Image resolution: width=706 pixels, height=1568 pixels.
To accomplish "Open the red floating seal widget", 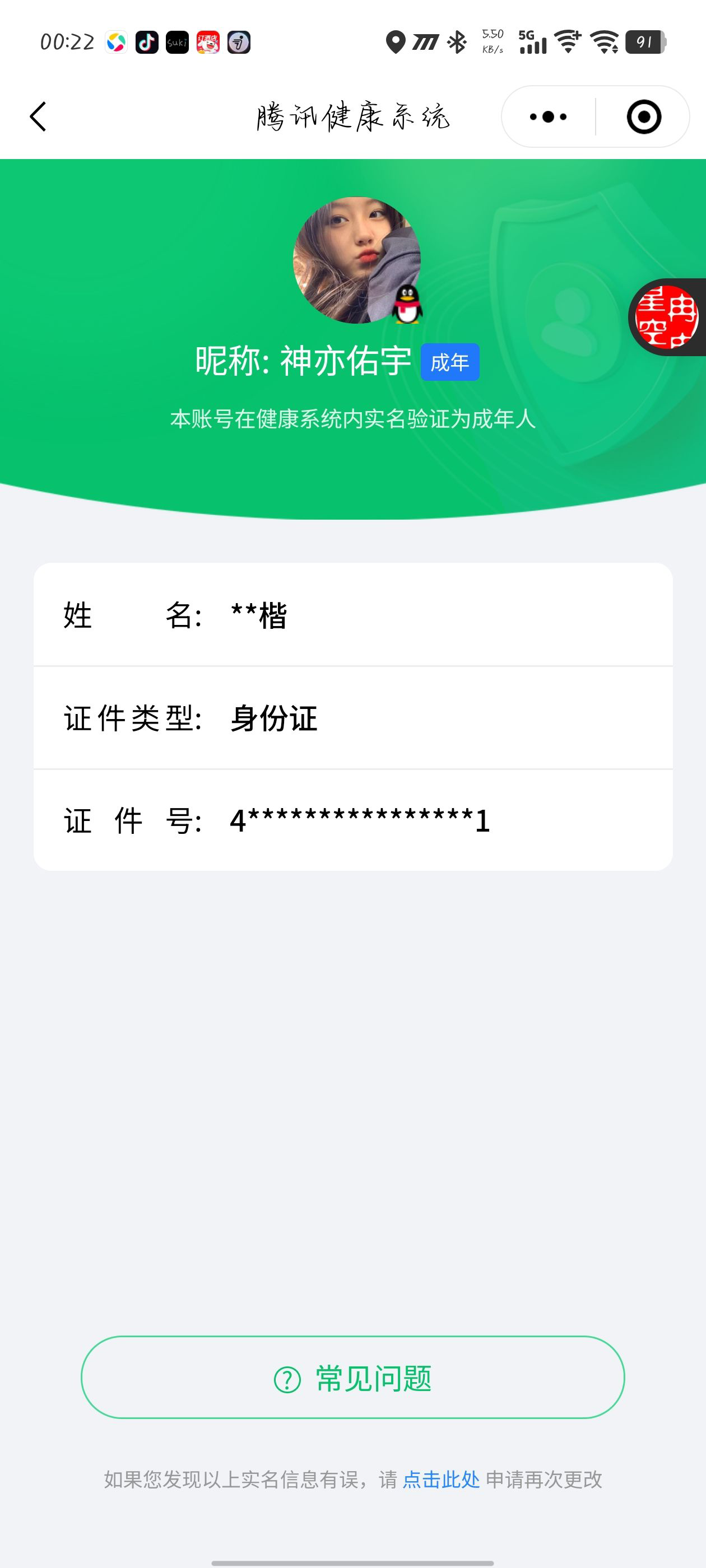I will coord(666,316).
